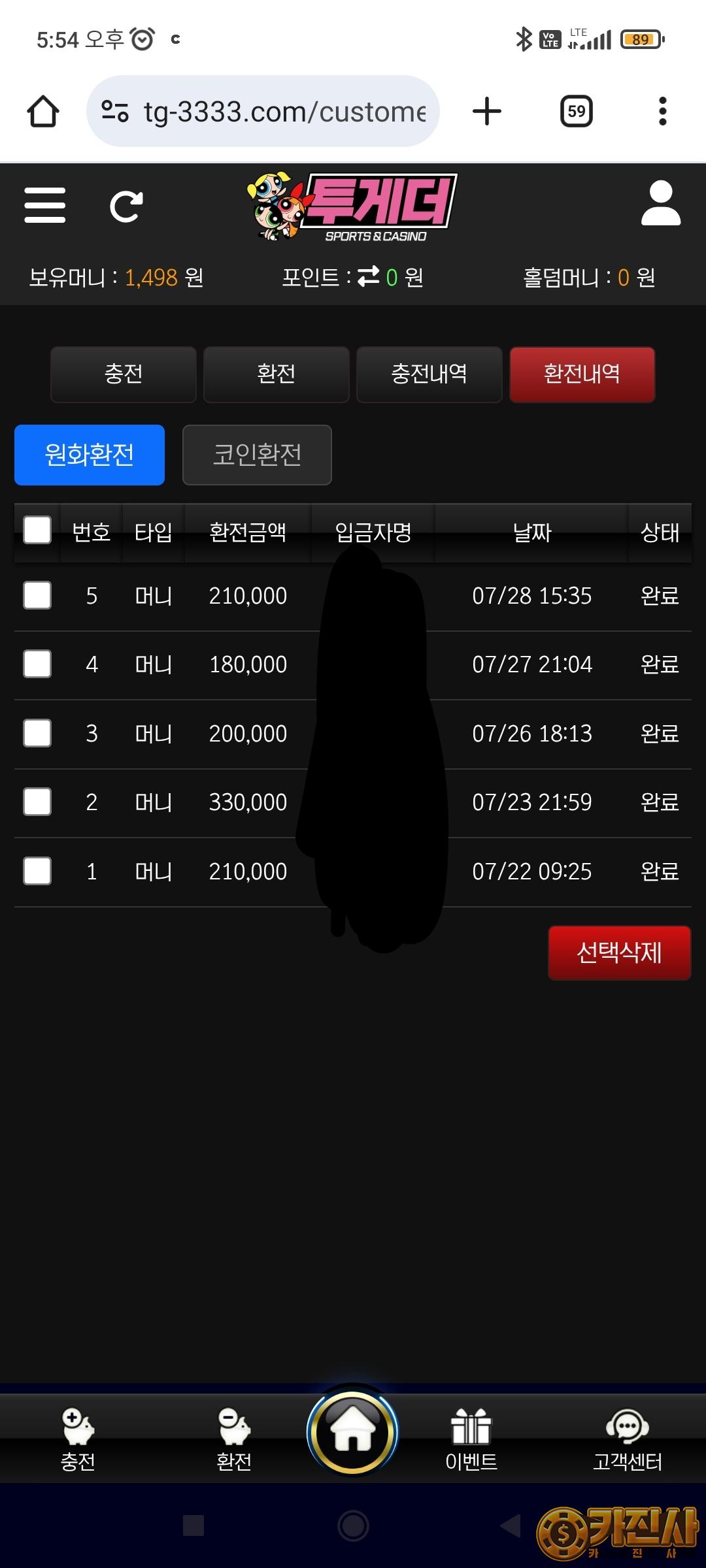Check the box for row 5 (07/28 15:35)

click(37, 595)
